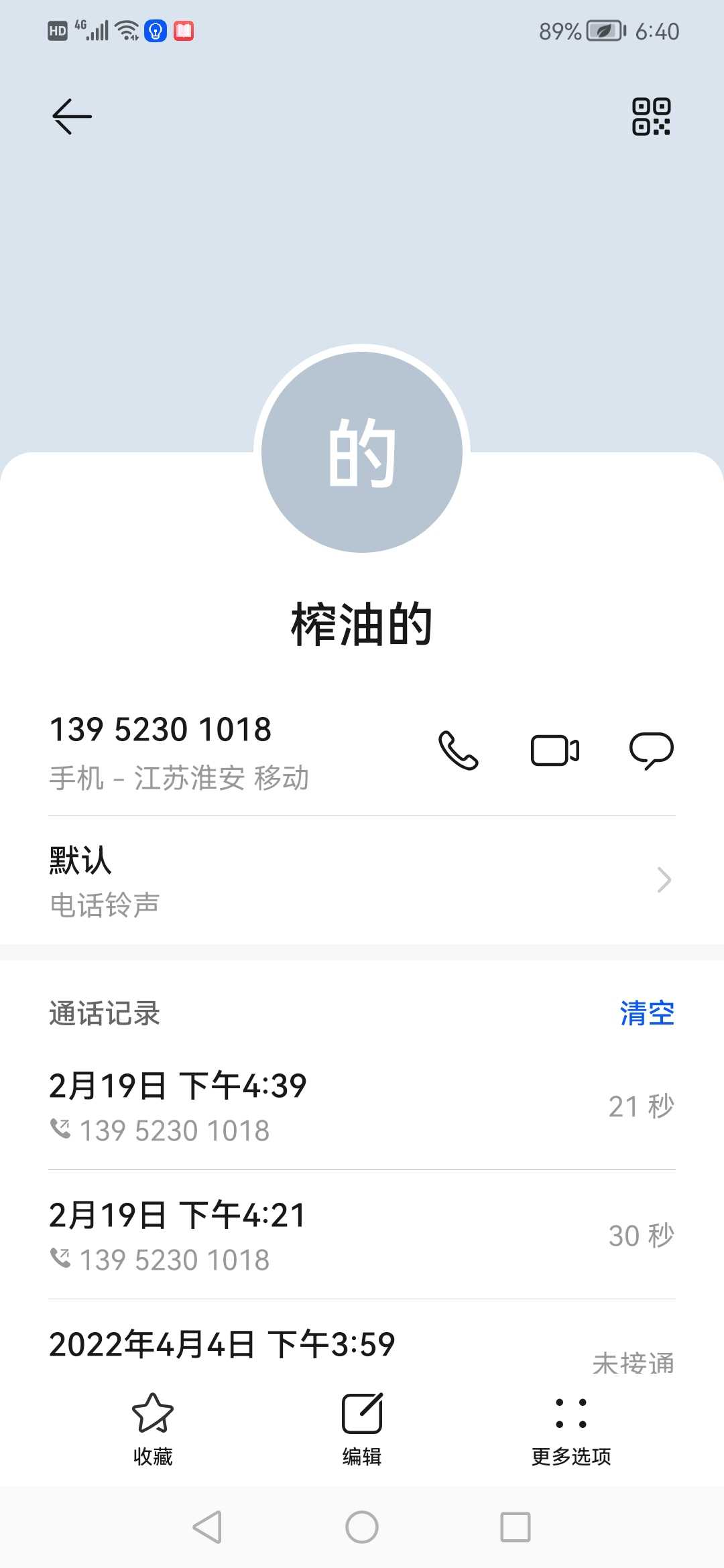Open the 默认 电话铃声 setting

pyautogui.click(x=362, y=880)
